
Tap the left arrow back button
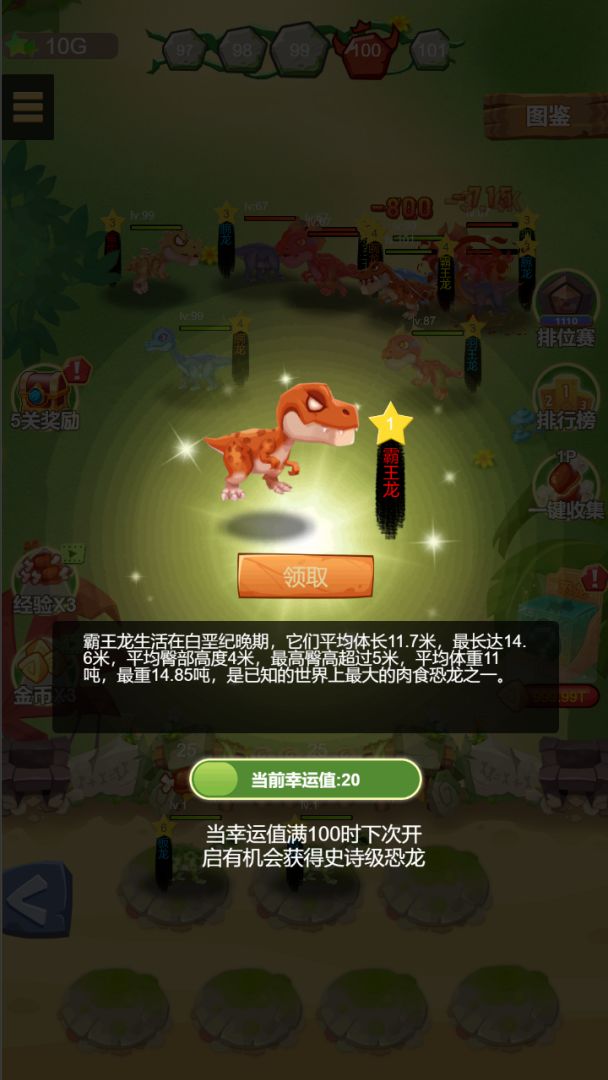(35, 898)
